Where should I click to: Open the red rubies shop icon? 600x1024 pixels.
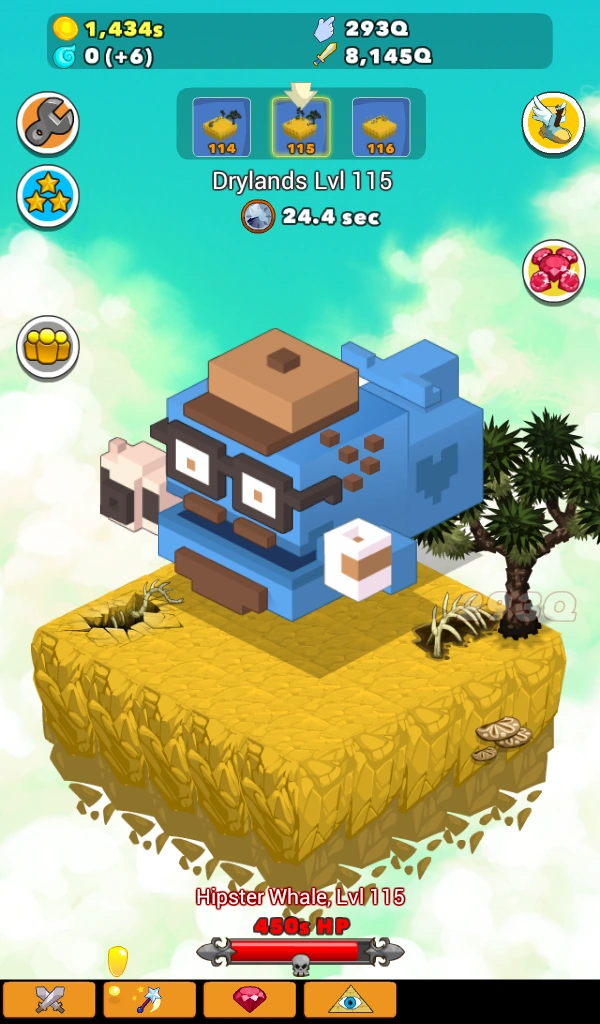pos(554,272)
